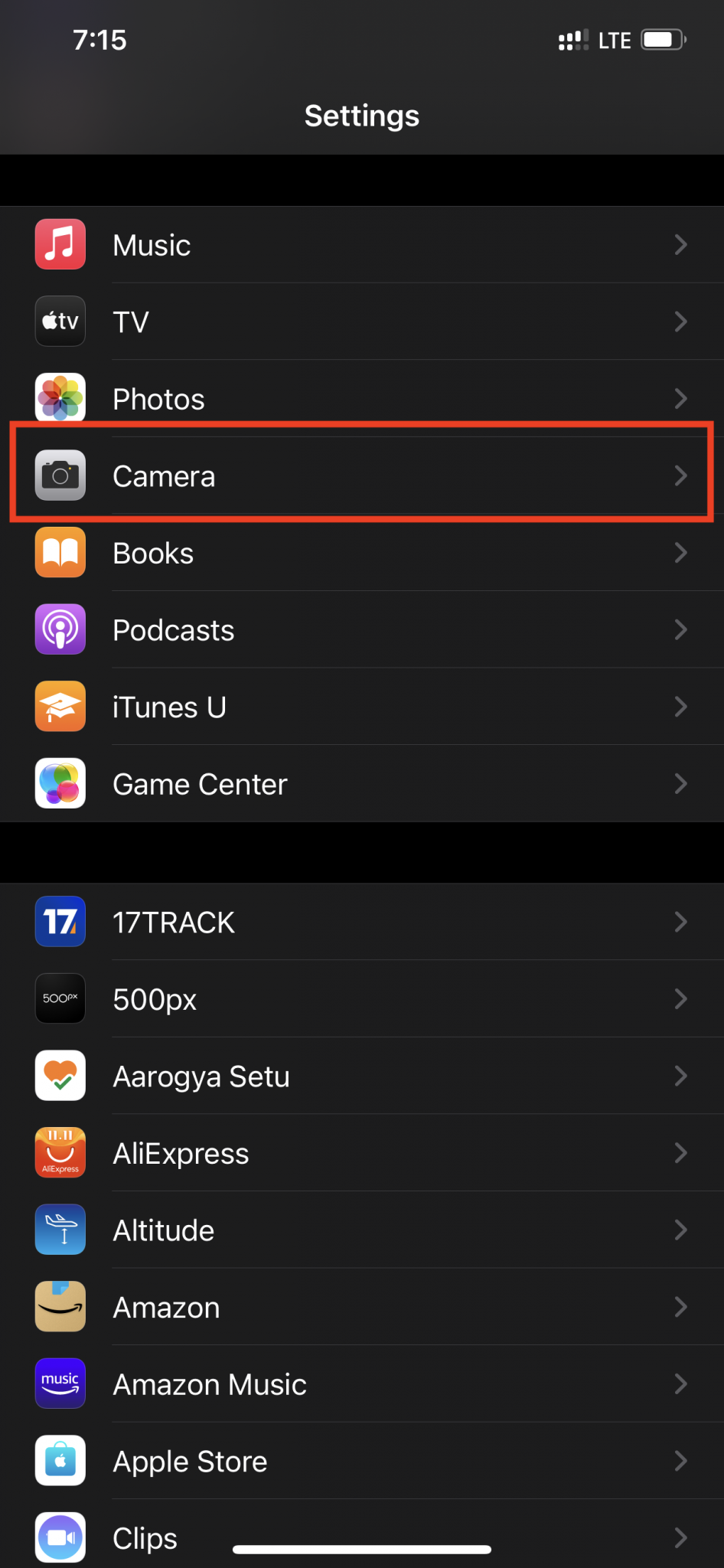Open Photos settings using the chevron arrow
The height and width of the screenshot is (1568, 724).
pyautogui.click(x=681, y=398)
